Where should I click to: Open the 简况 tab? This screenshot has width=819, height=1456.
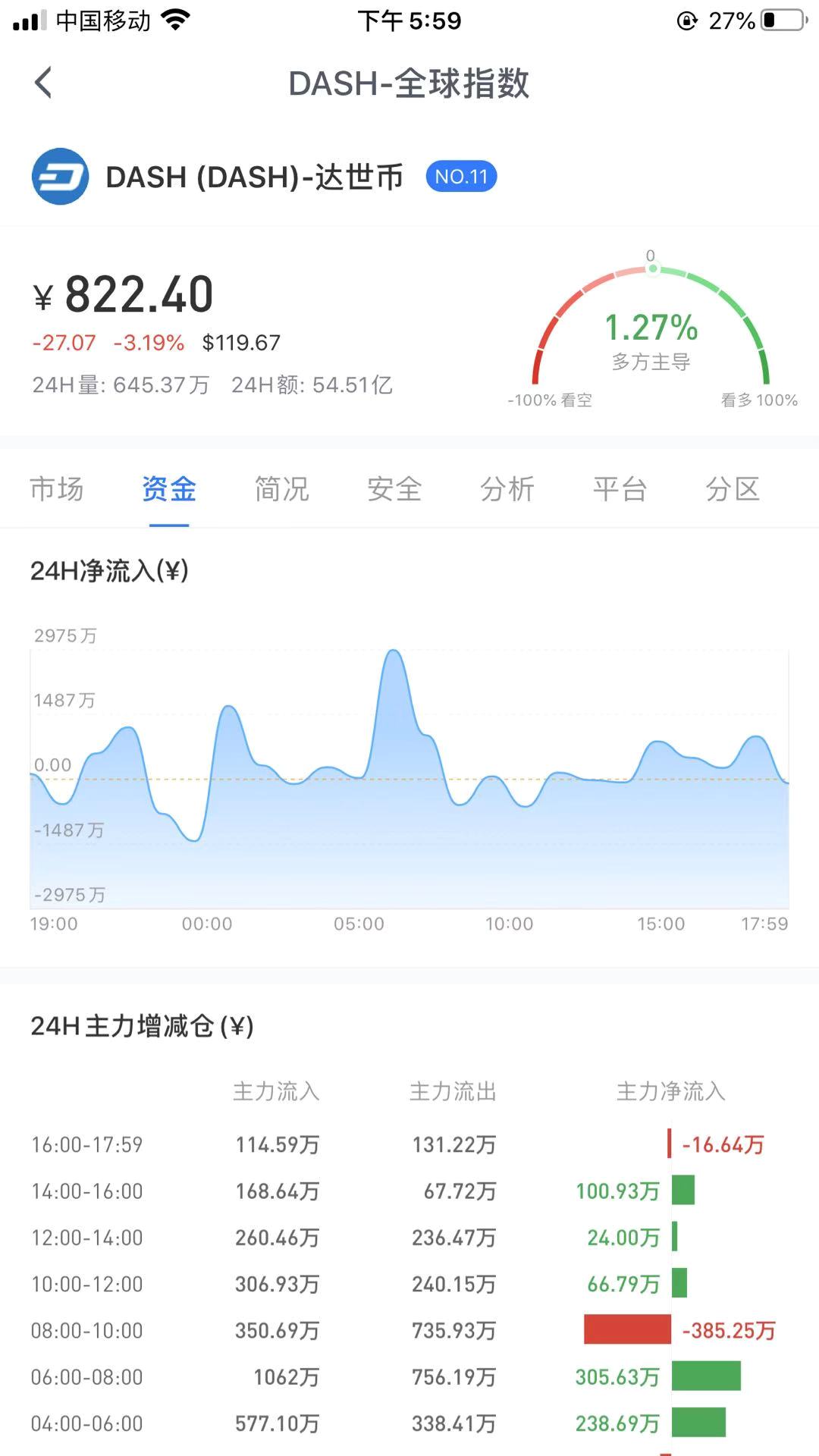coord(282,489)
